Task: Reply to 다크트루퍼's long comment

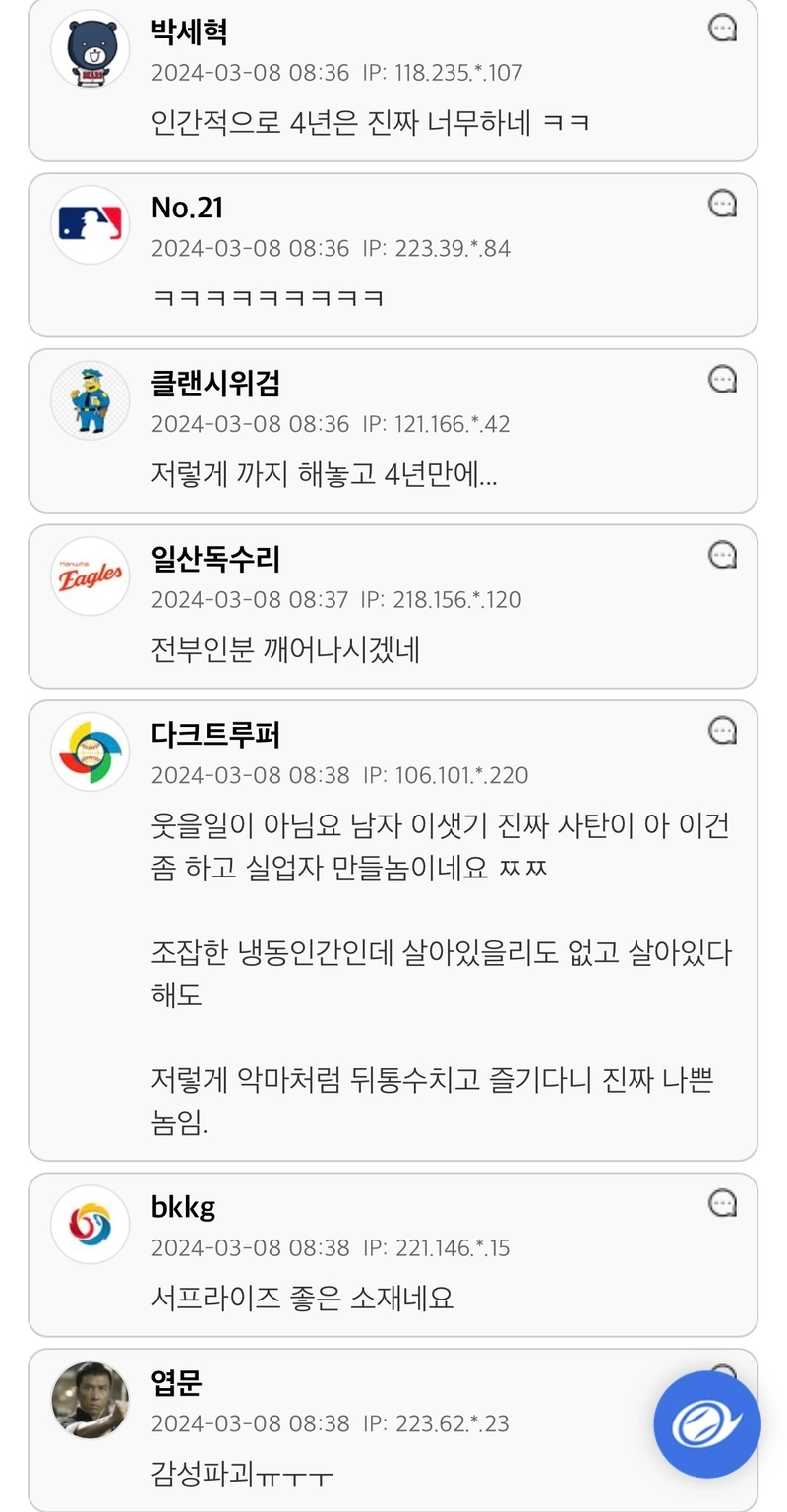Action: 723,731
